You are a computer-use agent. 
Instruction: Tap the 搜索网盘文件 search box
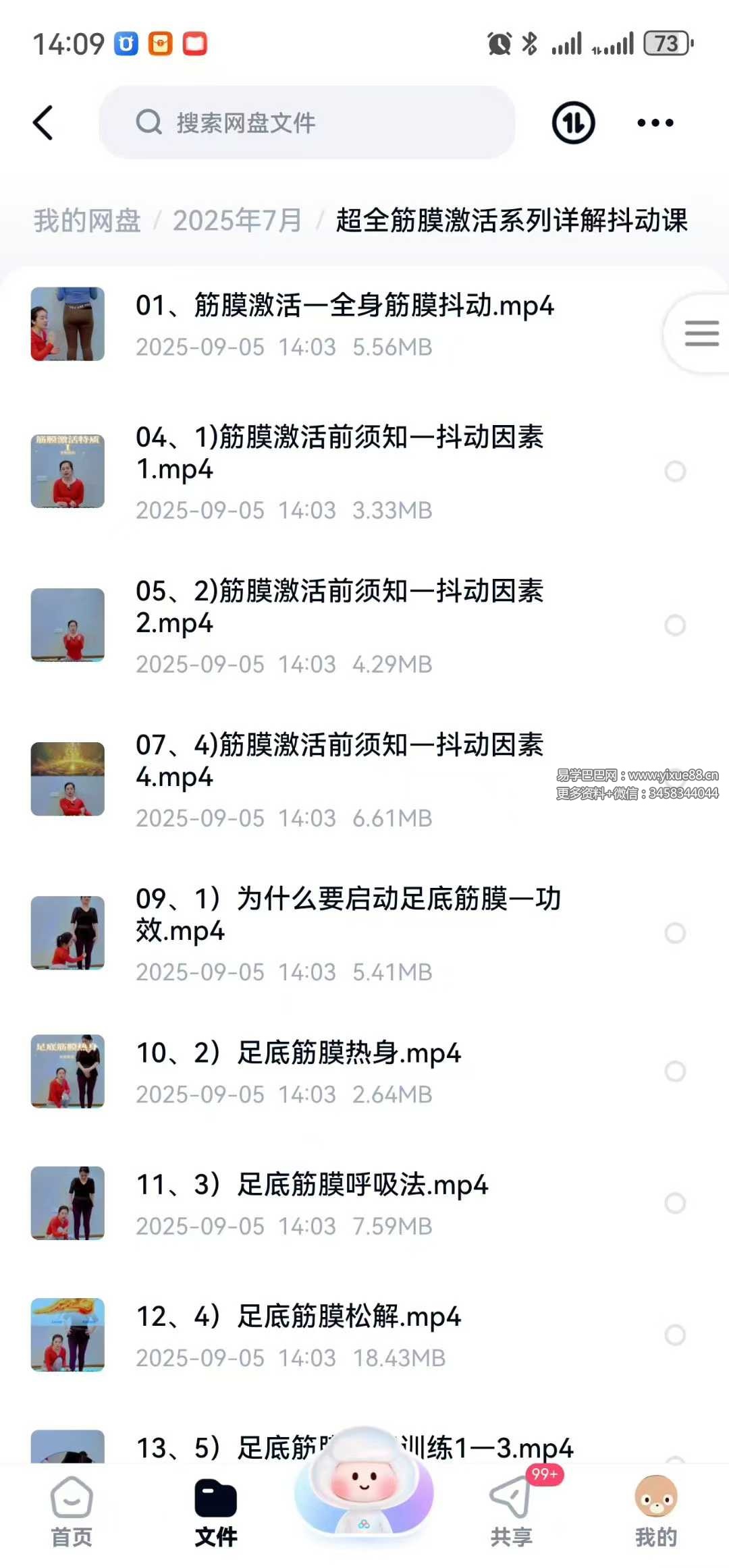click(307, 123)
